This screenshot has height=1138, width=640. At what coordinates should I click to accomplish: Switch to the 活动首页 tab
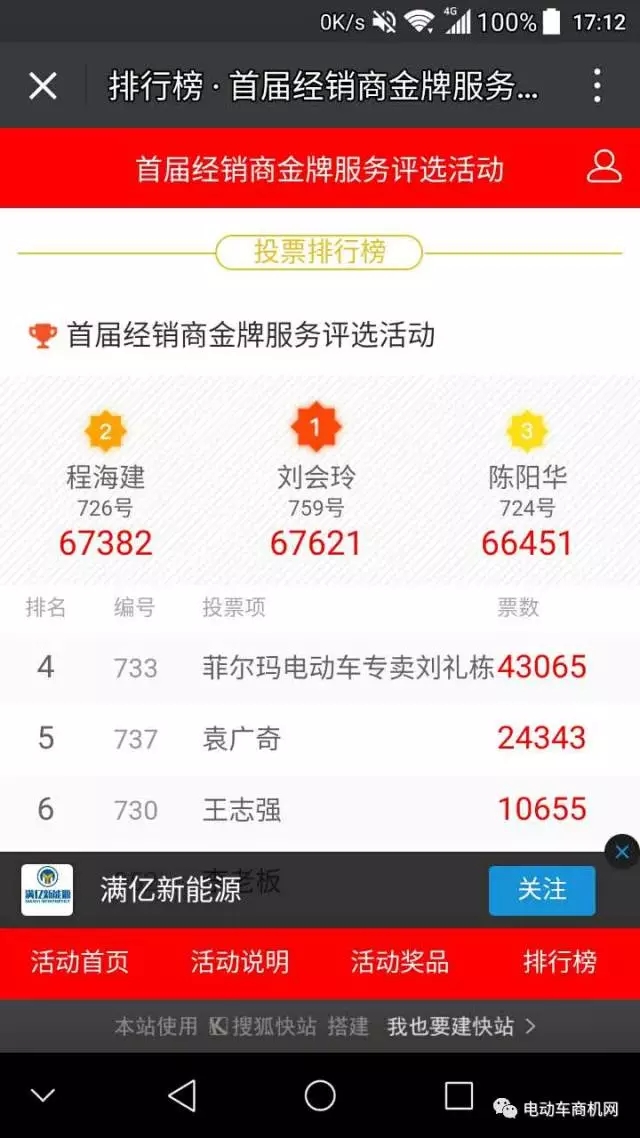(80, 962)
